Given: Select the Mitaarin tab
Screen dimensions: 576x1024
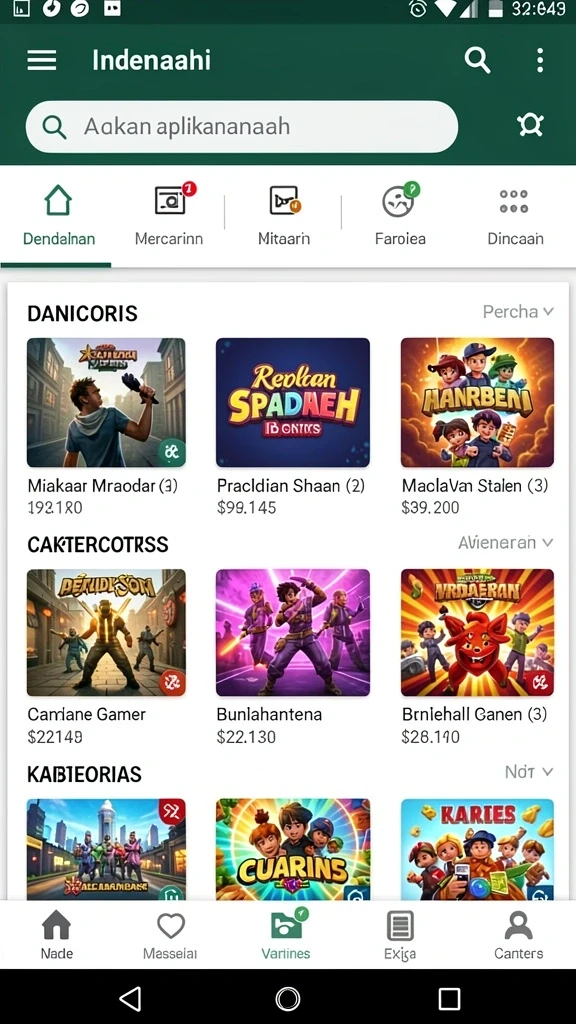Looking at the screenshot, I should [284, 216].
